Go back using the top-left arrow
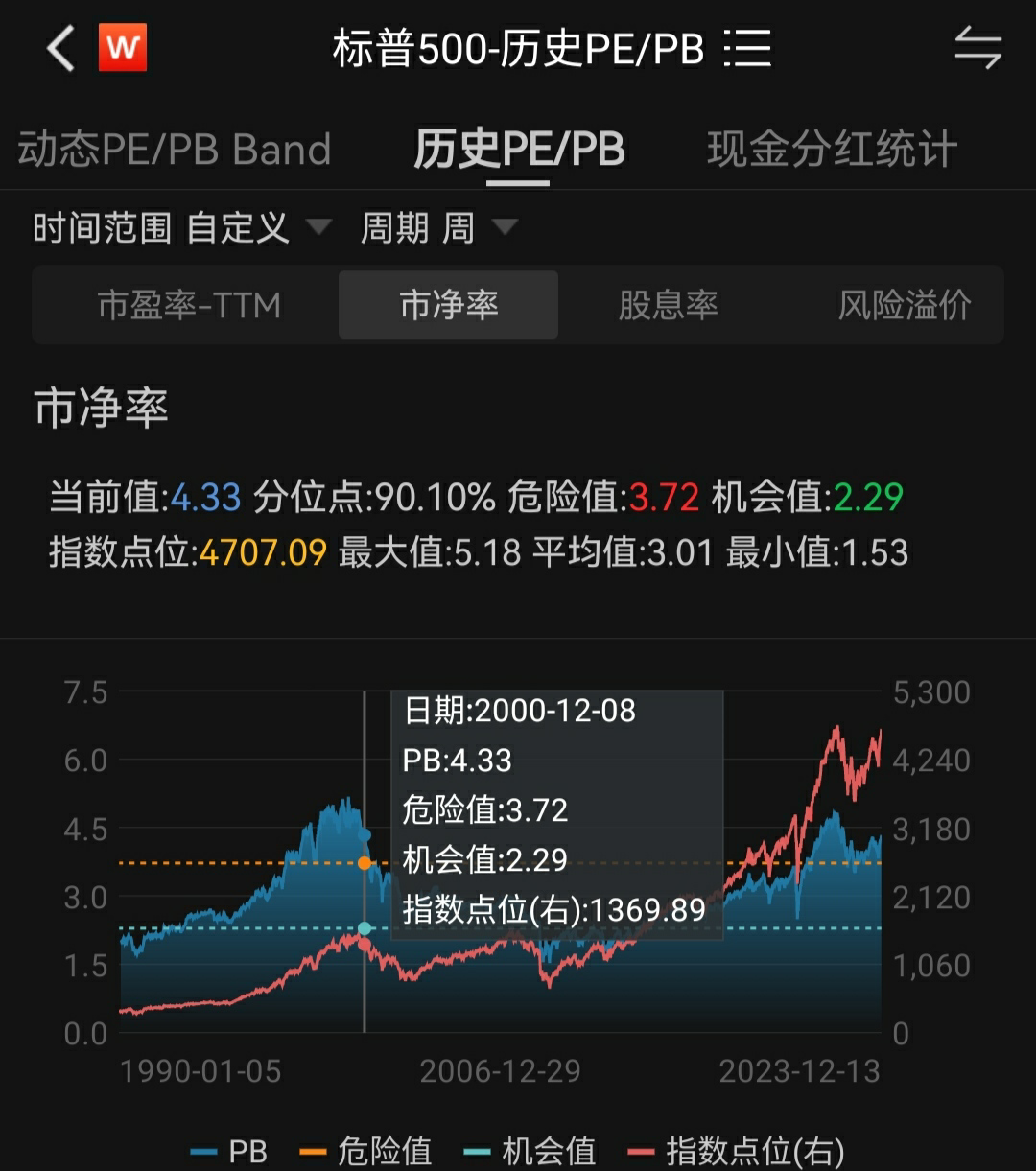The height and width of the screenshot is (1171, 1036). coord(60,49)
